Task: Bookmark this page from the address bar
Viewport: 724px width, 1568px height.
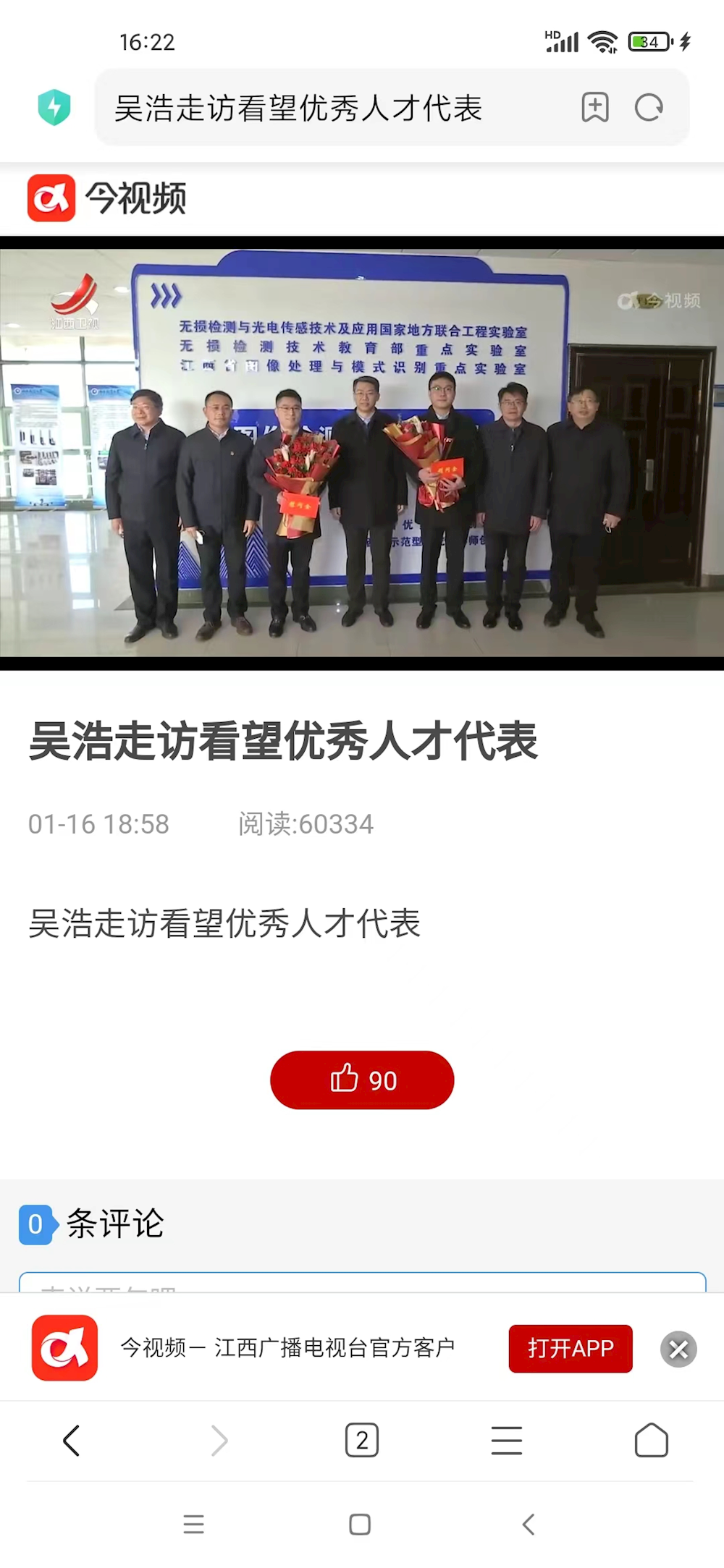Action: 595,108
